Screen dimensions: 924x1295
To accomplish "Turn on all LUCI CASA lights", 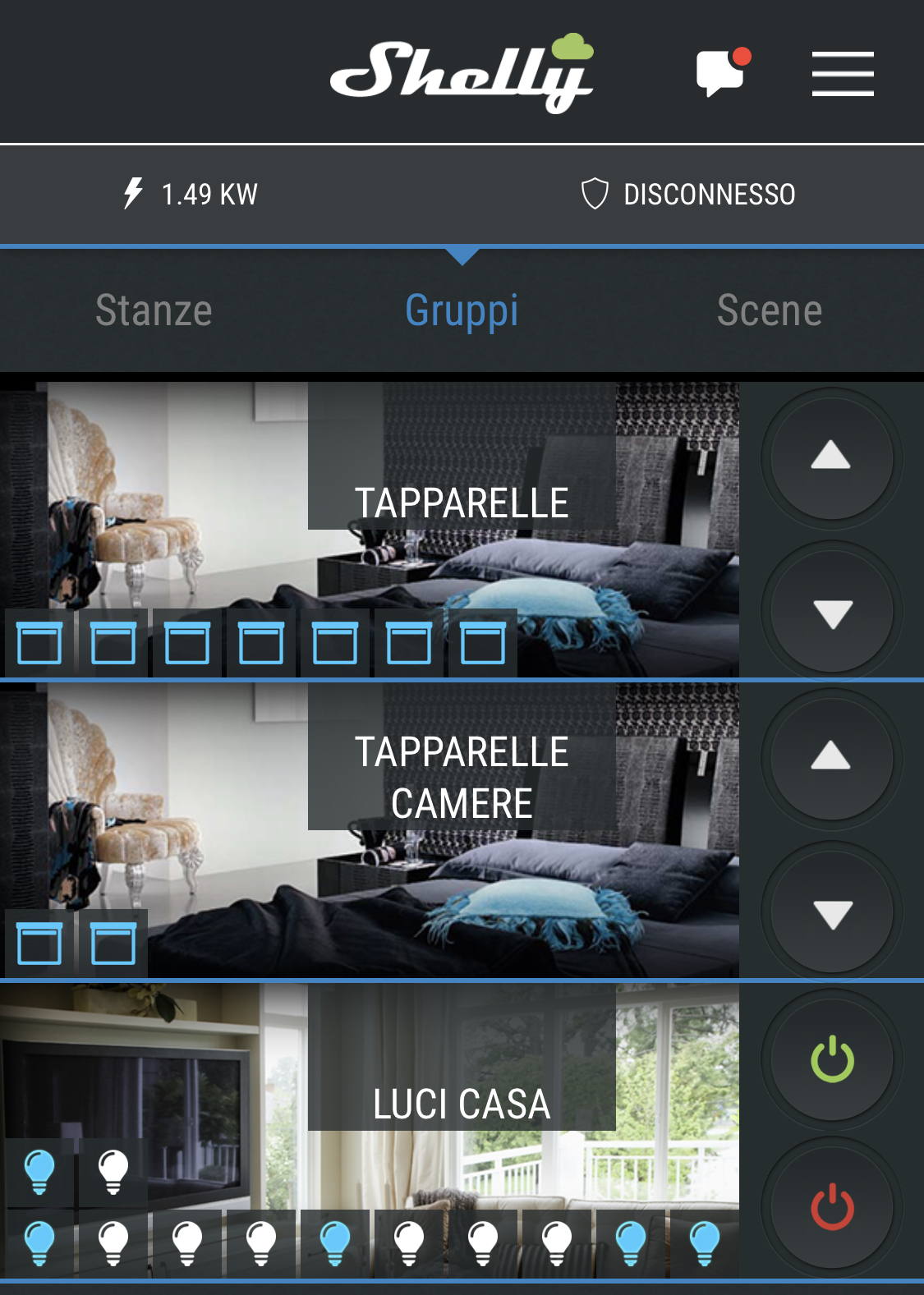I will 832,1059.
